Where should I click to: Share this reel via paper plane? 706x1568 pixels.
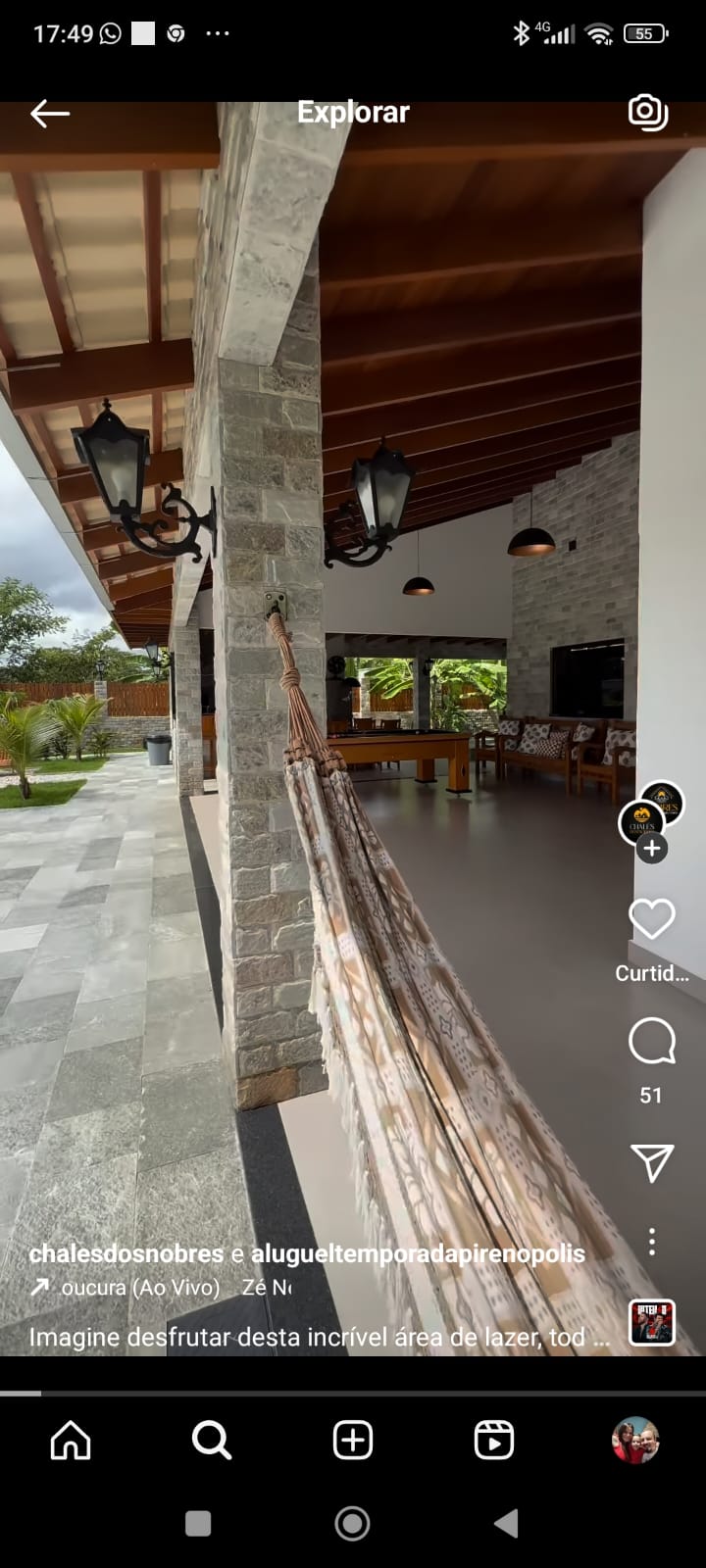[652, 1162]
